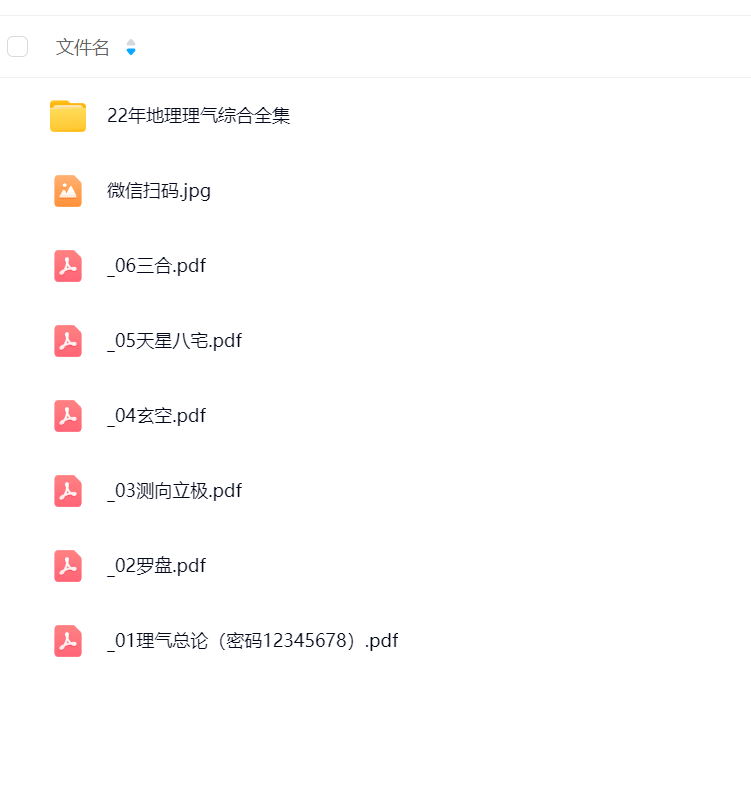The height and width of the screenshot is (786, 751).
Task: Open the file _02罗盘.pdf
Action: [x=156, y=566]
